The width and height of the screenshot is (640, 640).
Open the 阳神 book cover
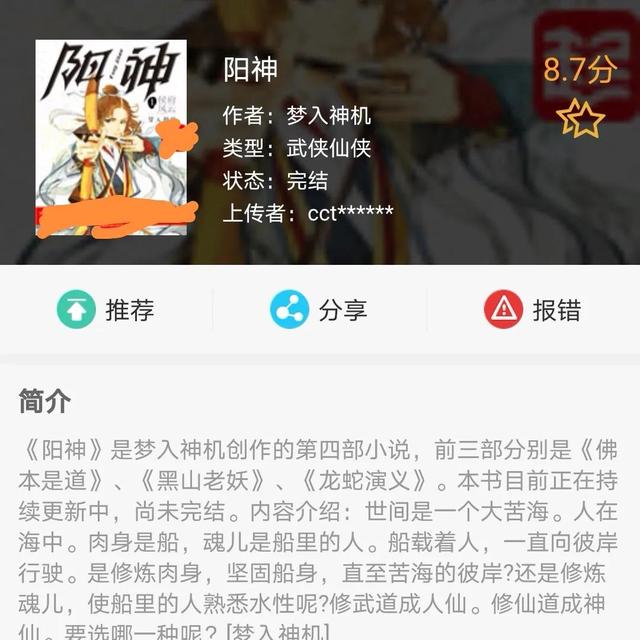pos(111,137)
